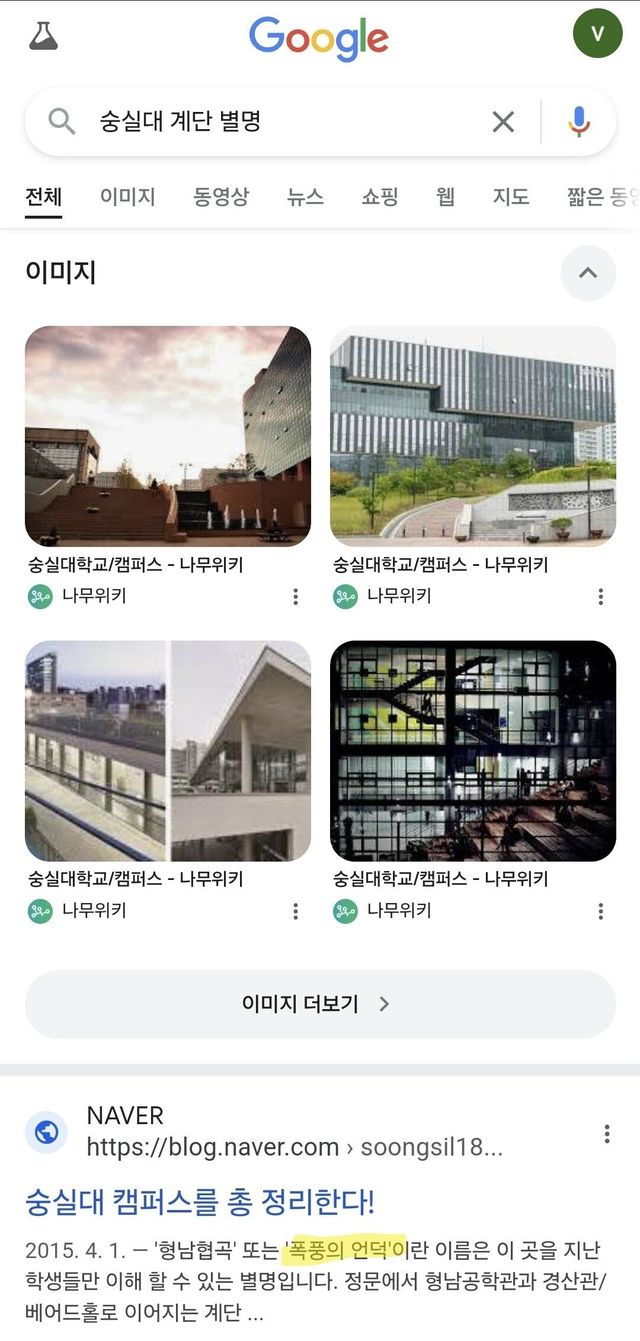Image resolution: width=640 pixels, height=1341 pixels.
Task: Open the red brick stairs campus image
Action: tap(168, 436)
